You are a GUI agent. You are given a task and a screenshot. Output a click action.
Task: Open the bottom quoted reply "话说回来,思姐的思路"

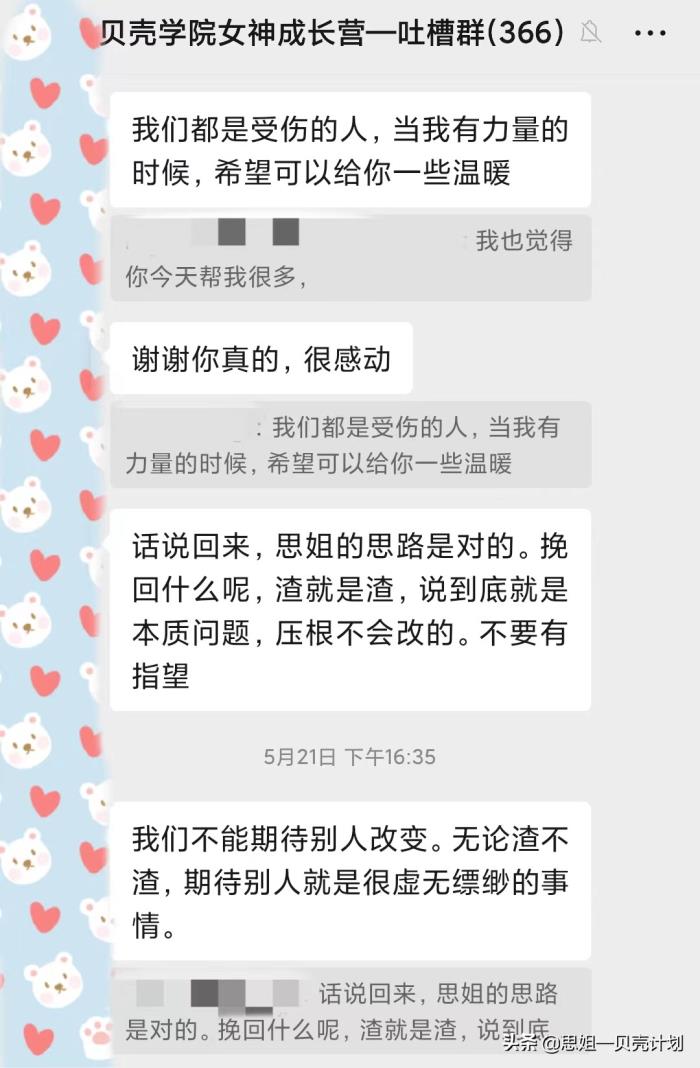350,1008
